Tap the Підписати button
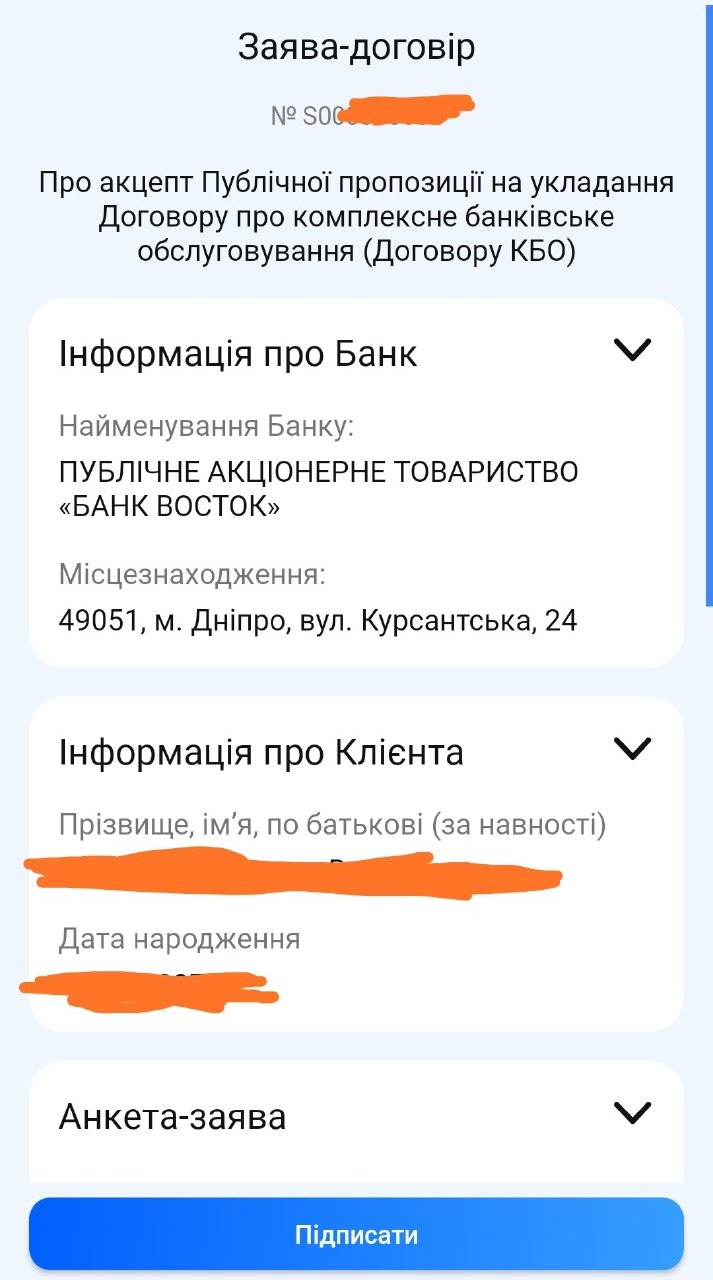713x1280 pixels. [356, 1234]
